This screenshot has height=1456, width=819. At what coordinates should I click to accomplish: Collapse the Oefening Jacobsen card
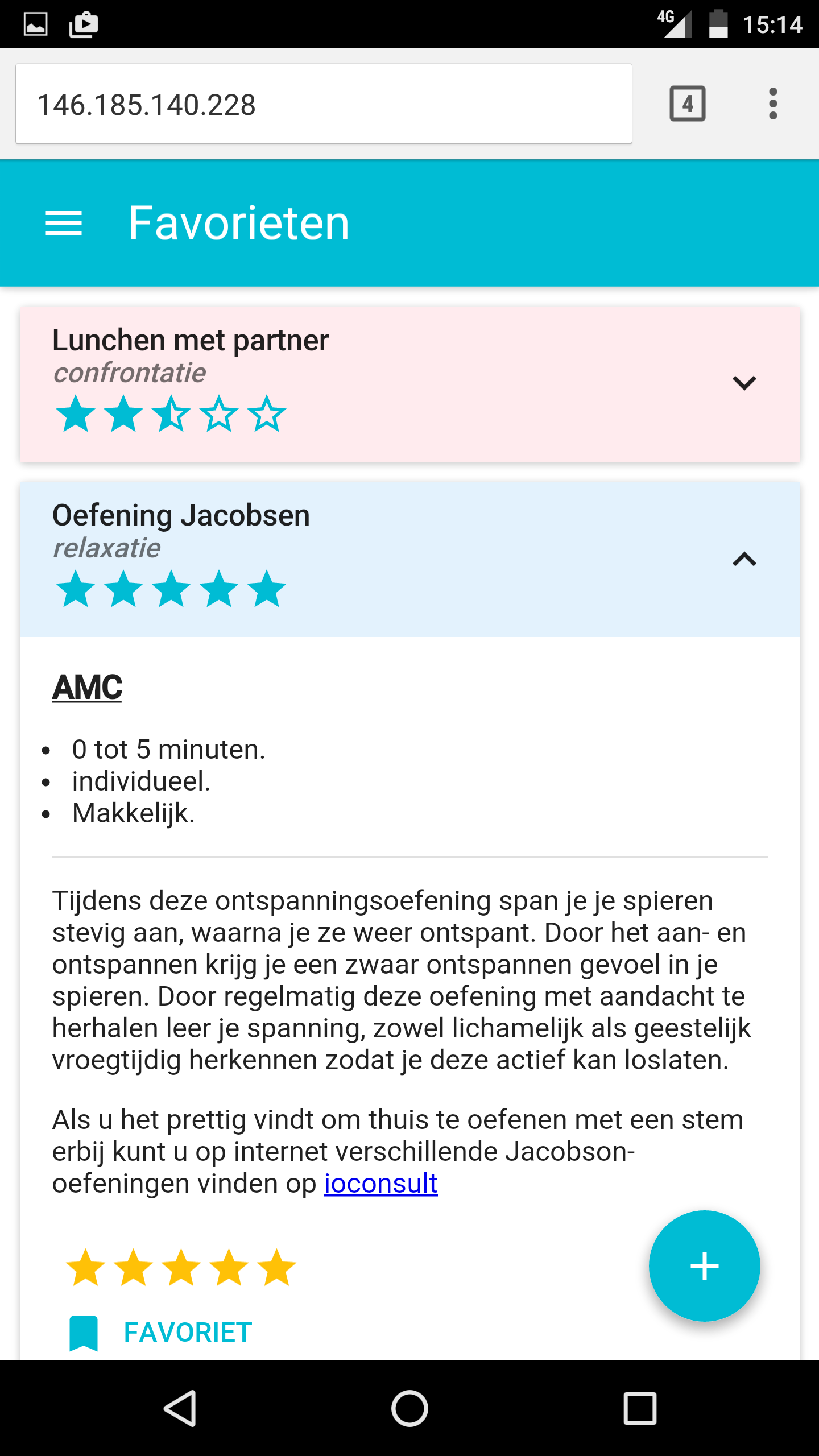744,559
